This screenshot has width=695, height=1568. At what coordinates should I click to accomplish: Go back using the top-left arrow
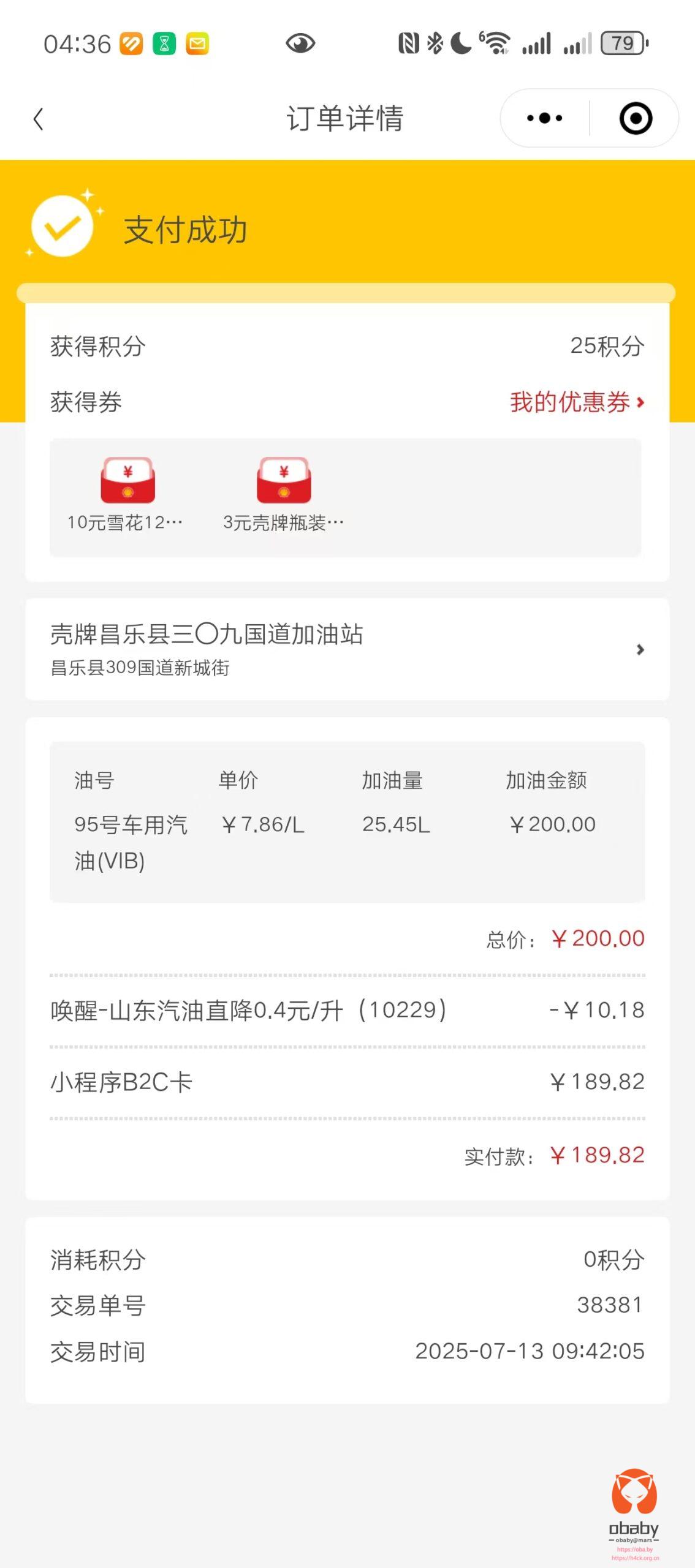click(38, 119)
